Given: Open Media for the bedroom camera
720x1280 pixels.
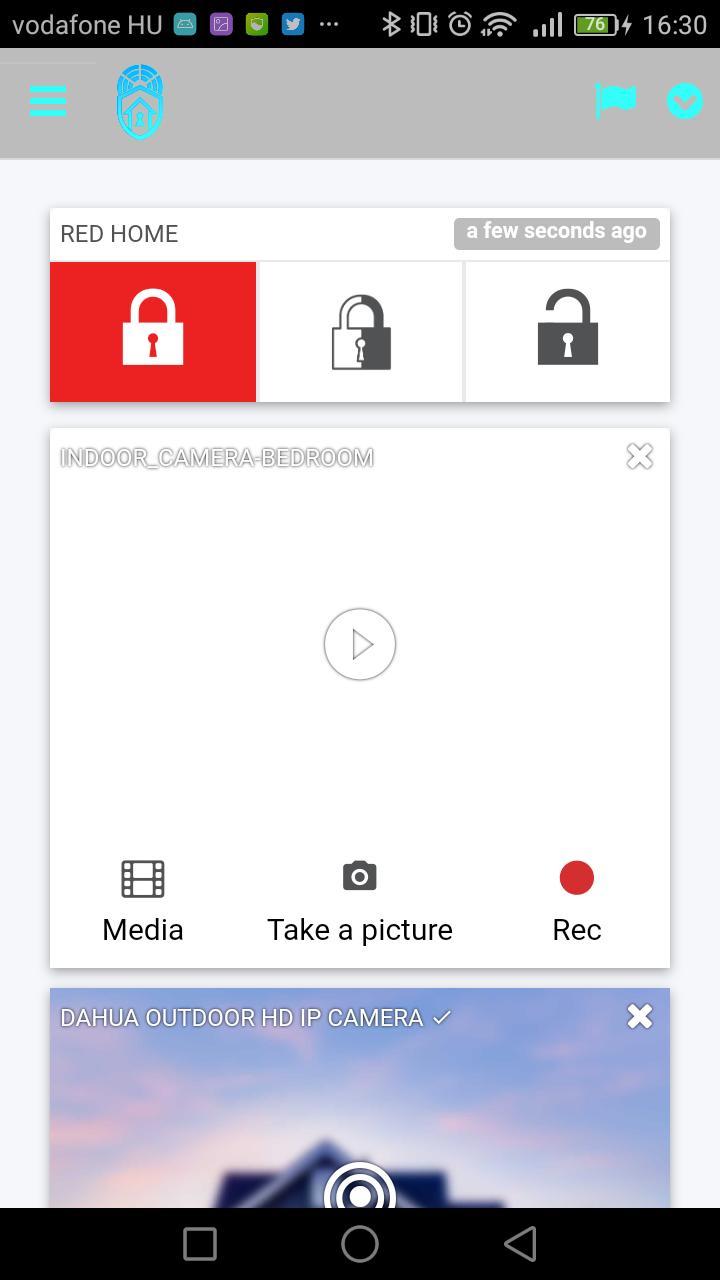Looking at the screenshot, I should [143, 901].
